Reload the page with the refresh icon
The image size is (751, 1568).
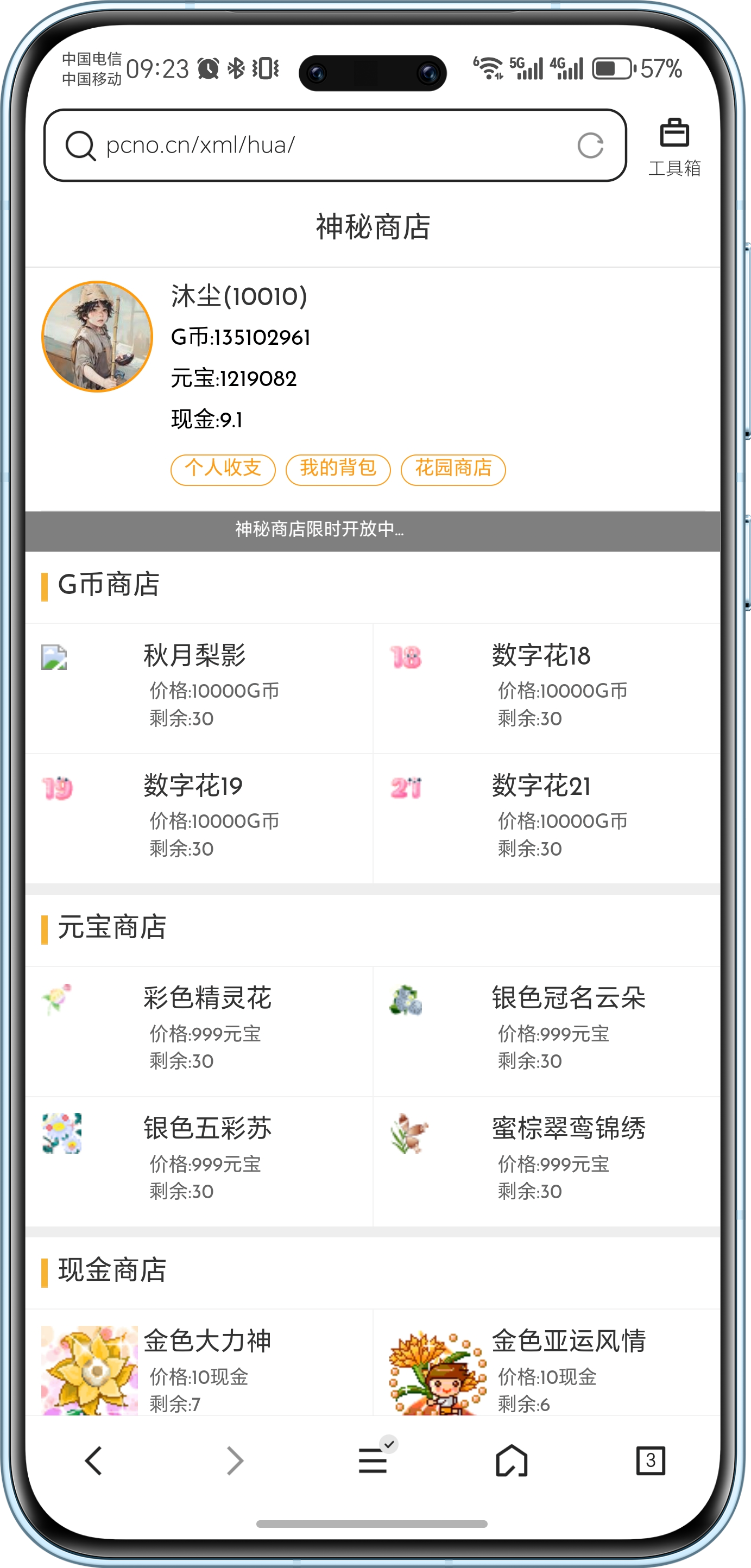590,146
